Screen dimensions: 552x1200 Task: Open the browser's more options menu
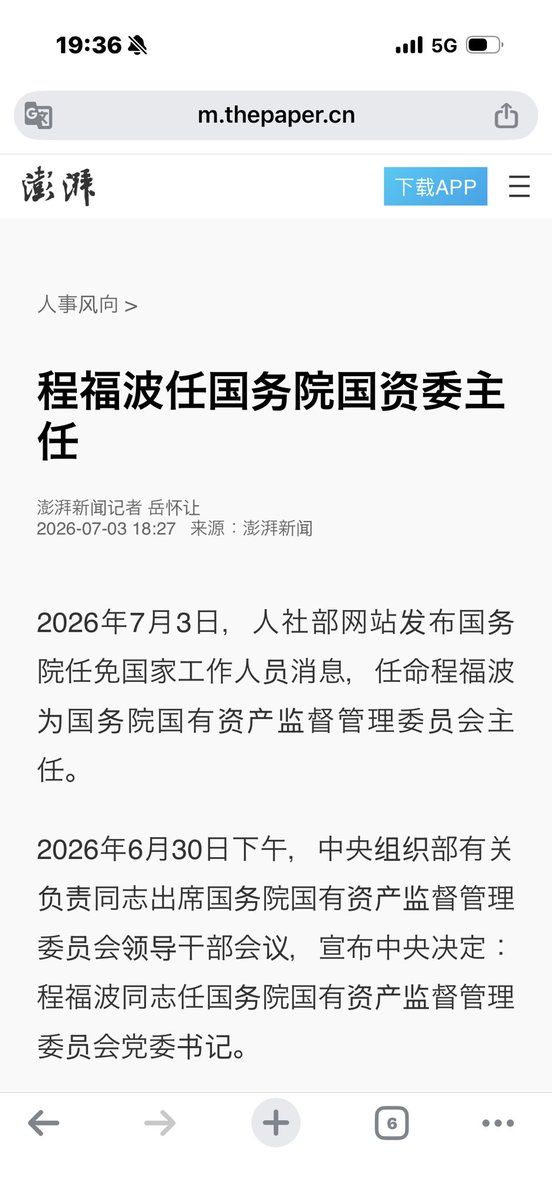coord(498,1124)
